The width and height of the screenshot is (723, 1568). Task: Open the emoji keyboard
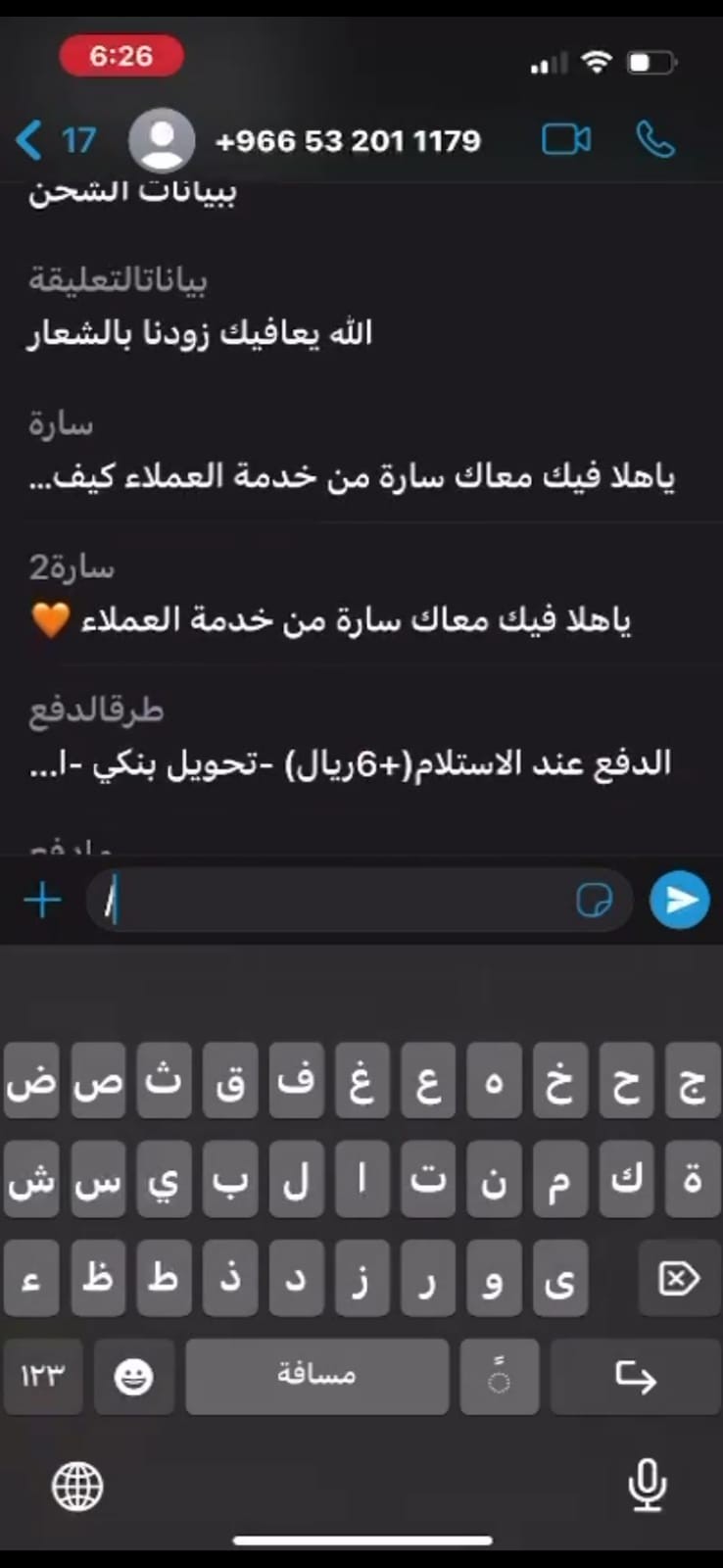pyautogui.click(x=134, y=1376)
